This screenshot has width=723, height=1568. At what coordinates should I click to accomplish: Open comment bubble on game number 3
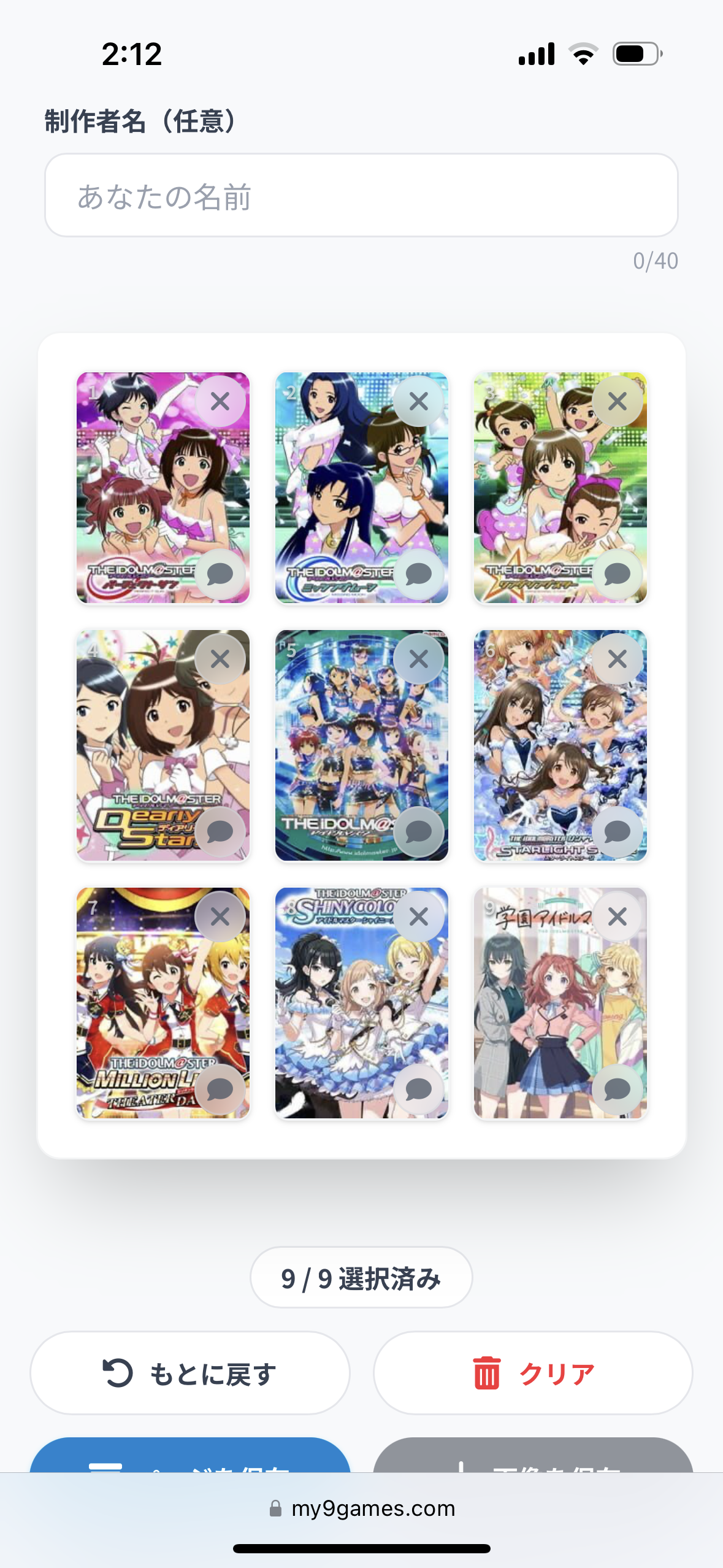click(618, 574)
